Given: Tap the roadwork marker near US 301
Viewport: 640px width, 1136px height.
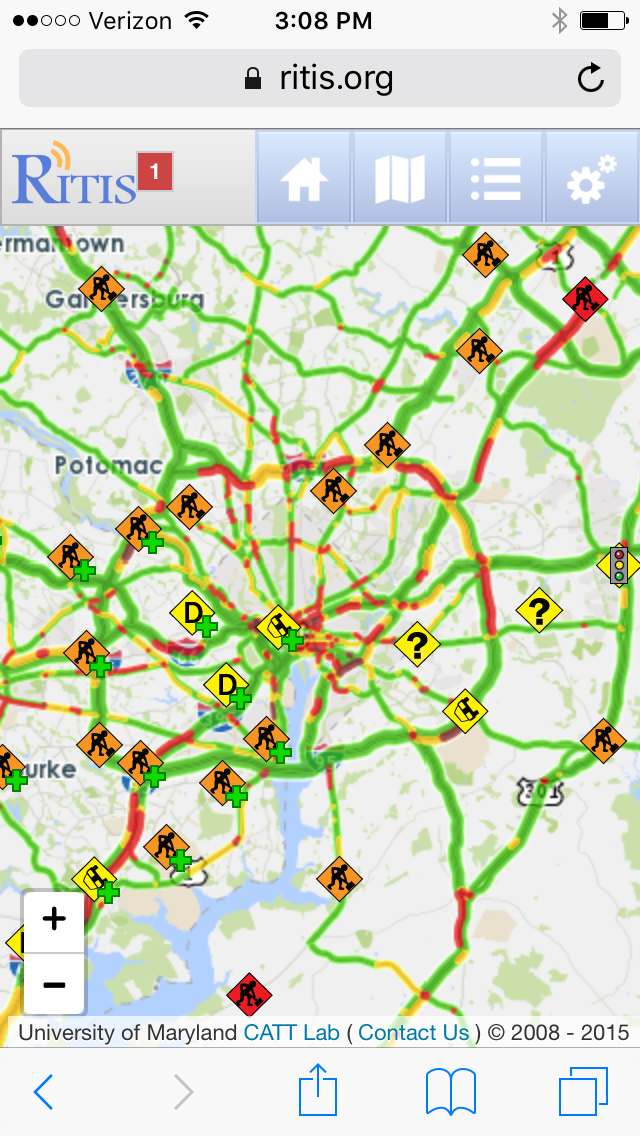Looking at the screenshot, I should tap(603, 740).
